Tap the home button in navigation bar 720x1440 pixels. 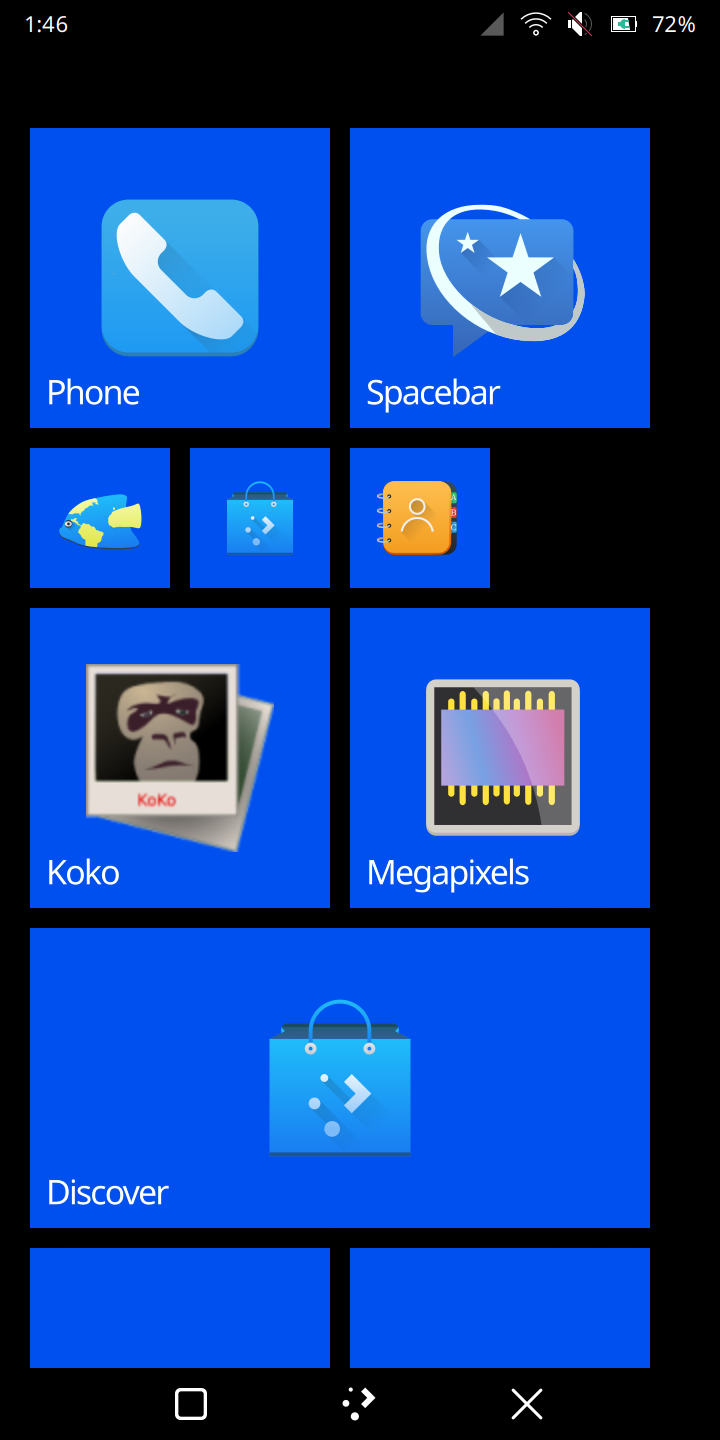[359, 1404]
